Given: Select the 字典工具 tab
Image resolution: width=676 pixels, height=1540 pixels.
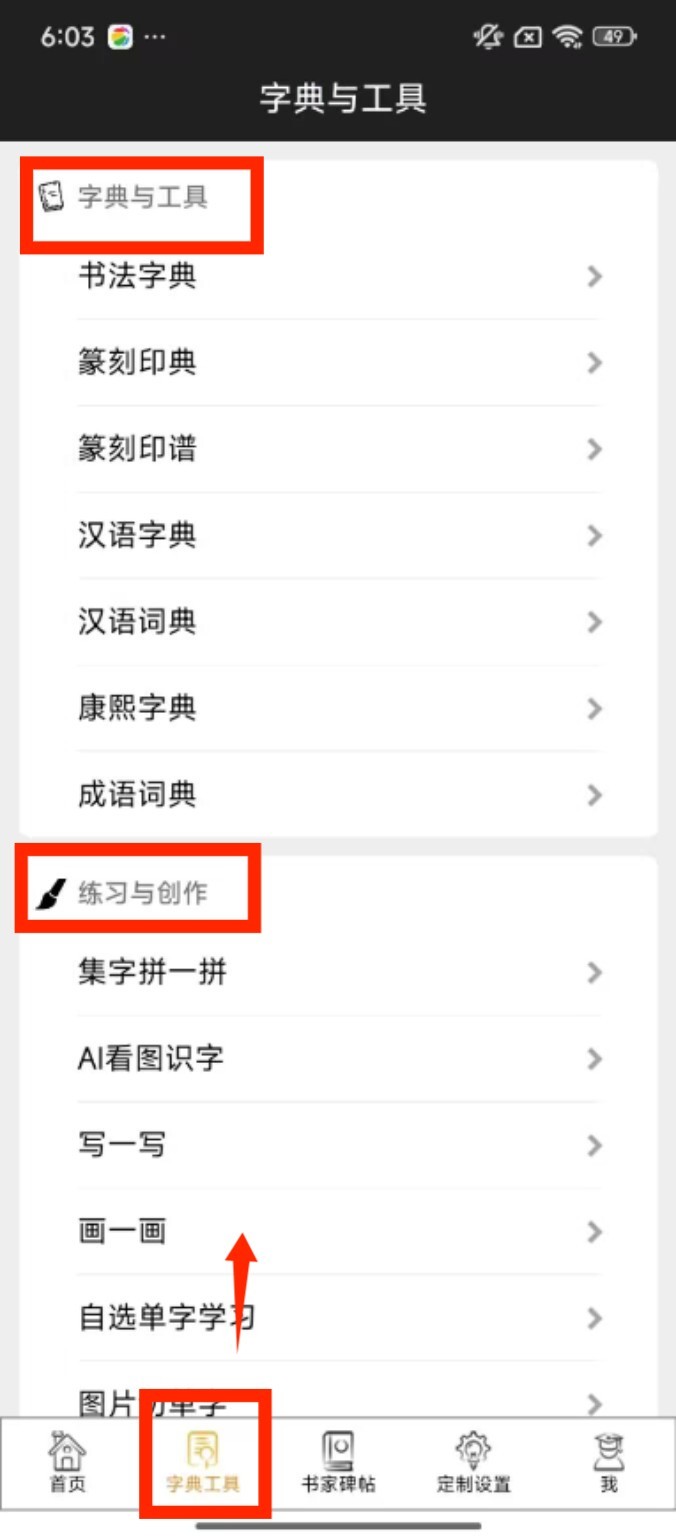Looking at the screenshot, I should click(203, 1462).
